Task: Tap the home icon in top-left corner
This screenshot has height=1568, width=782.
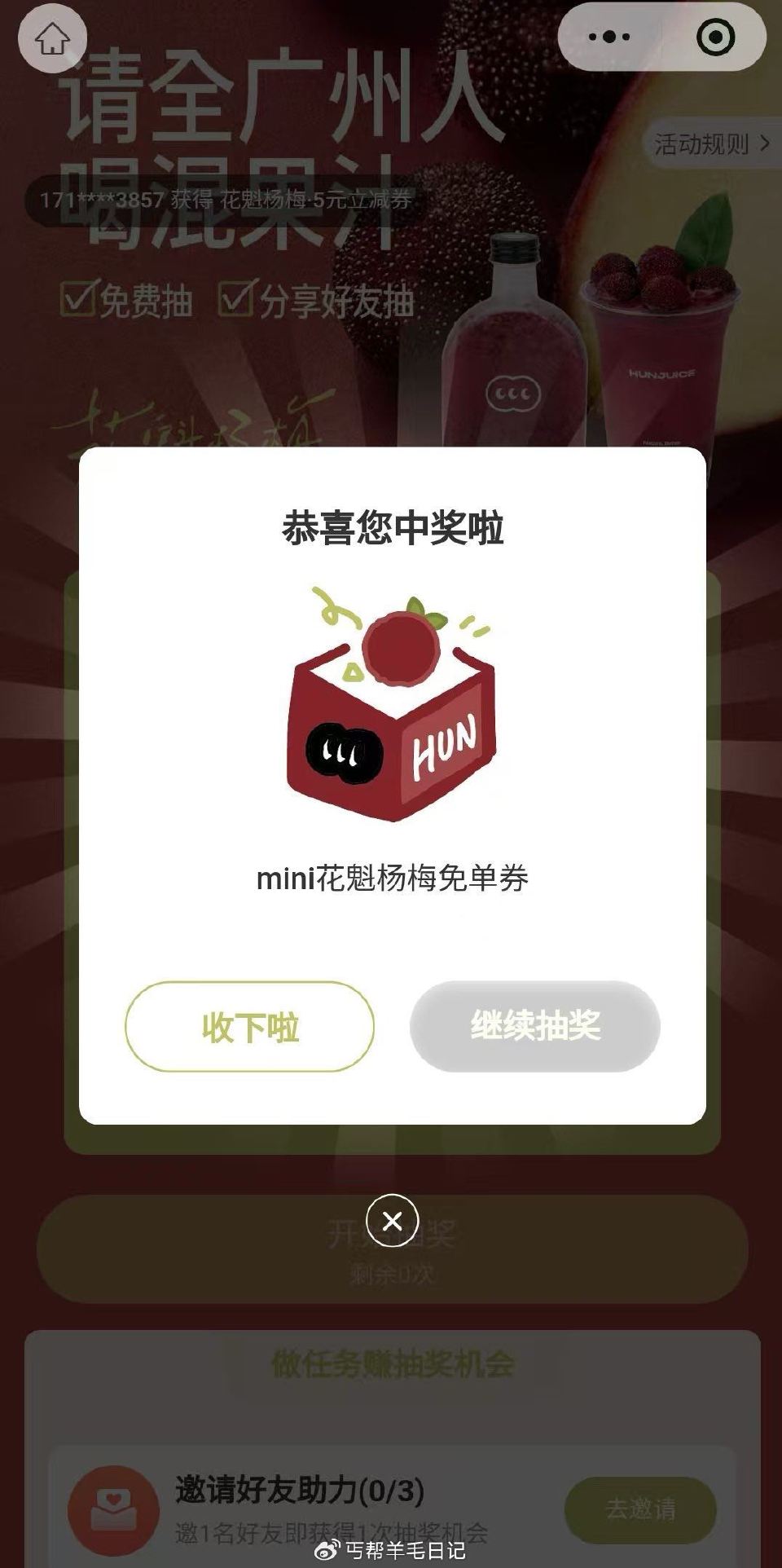Action: coord(51,38)
